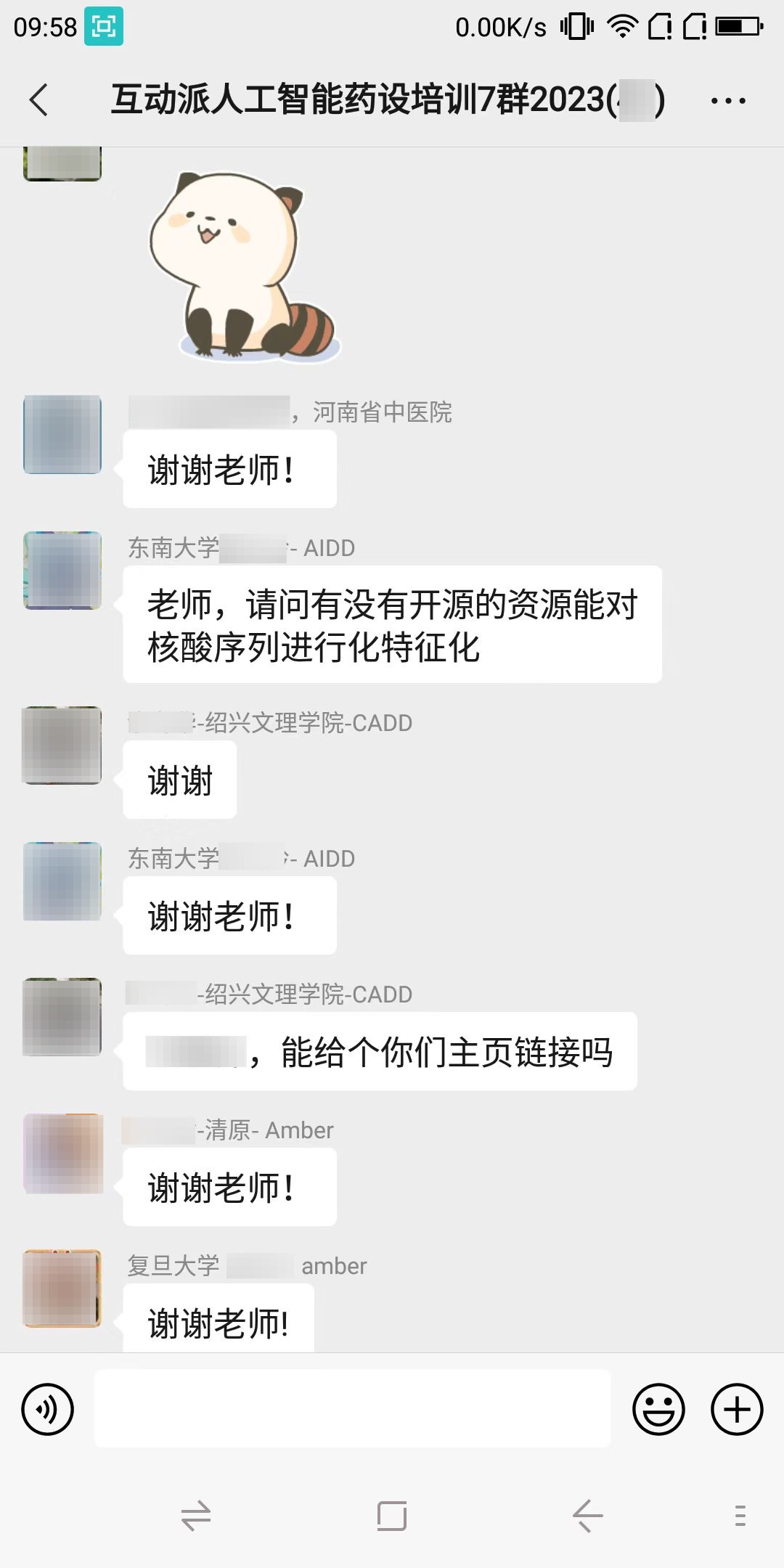
Task: Go back from the group chat
Action: coord(39,100)
